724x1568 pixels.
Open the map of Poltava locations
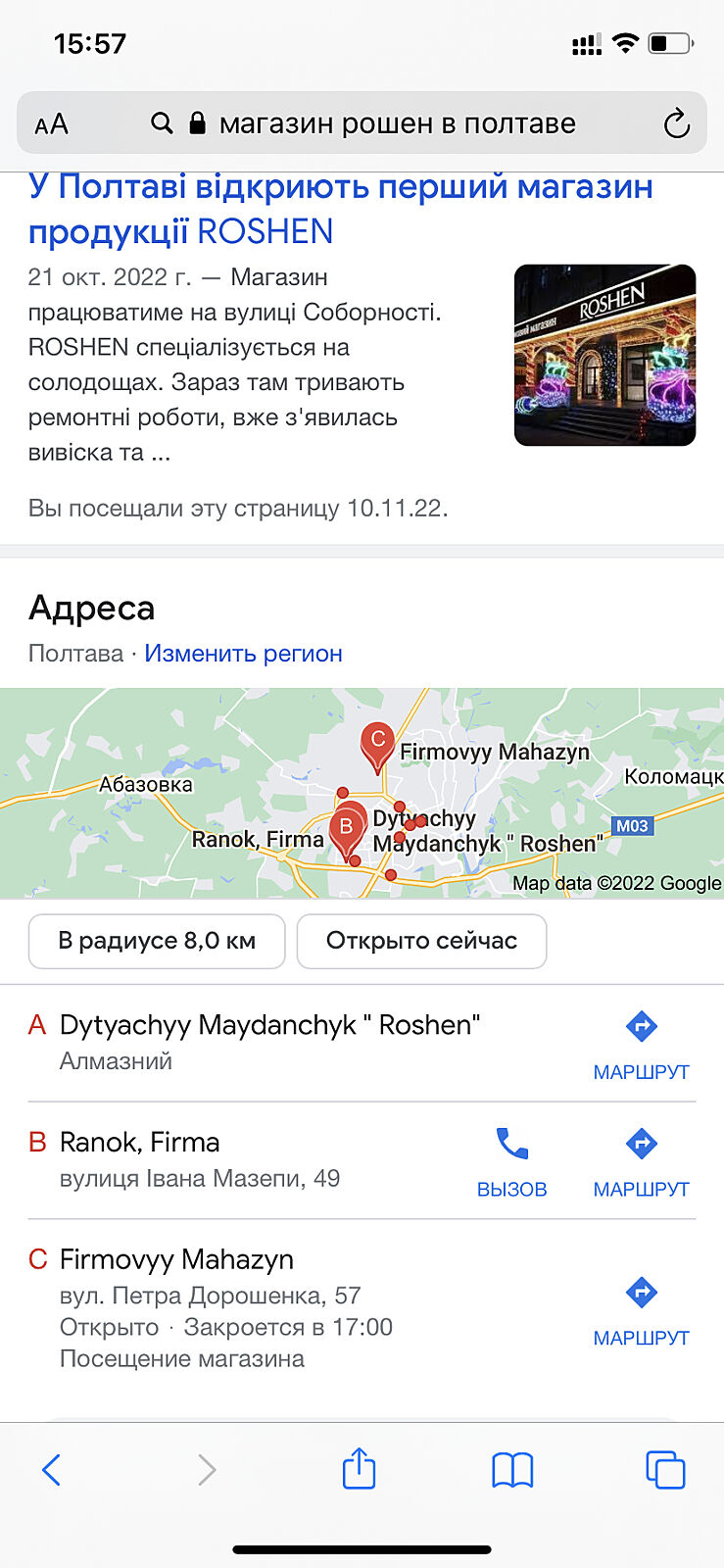pos(362,793)
